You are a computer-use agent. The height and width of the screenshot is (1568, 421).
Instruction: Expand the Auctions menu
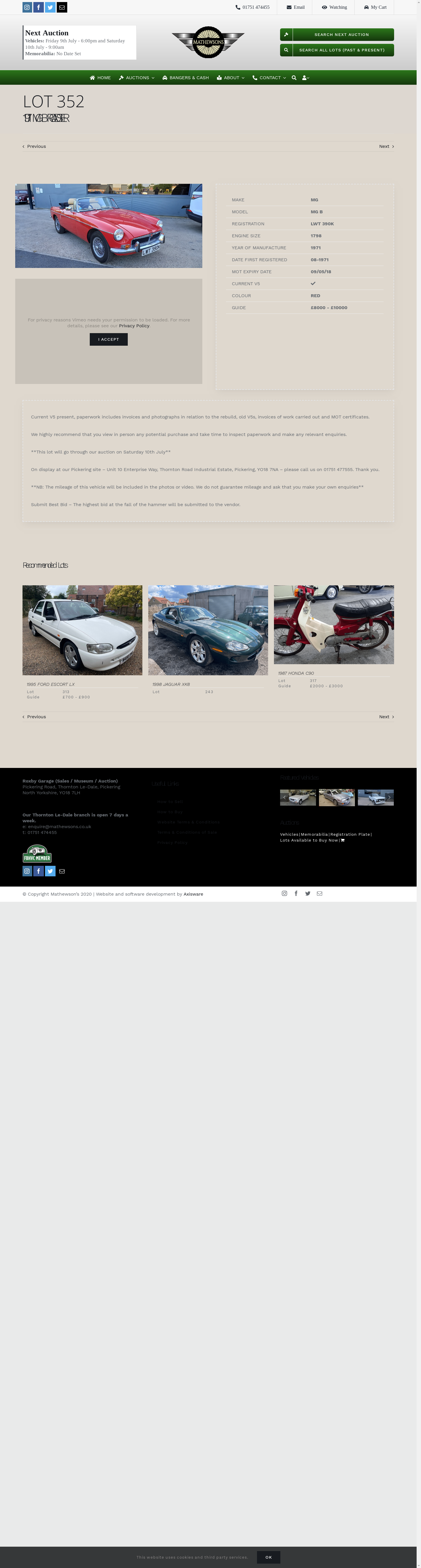137,78
